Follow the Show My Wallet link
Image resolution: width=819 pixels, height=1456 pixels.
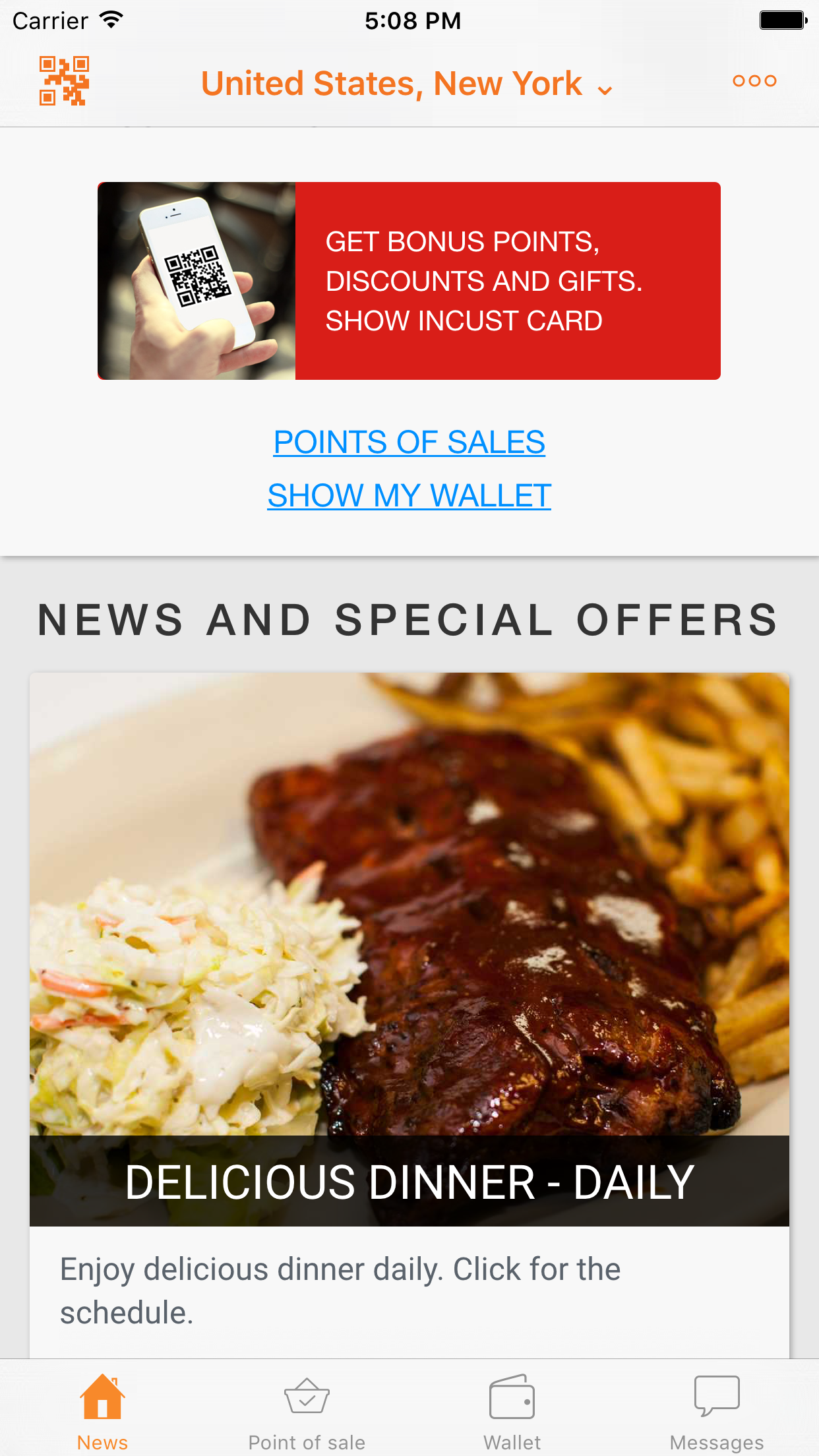point(409,496)
